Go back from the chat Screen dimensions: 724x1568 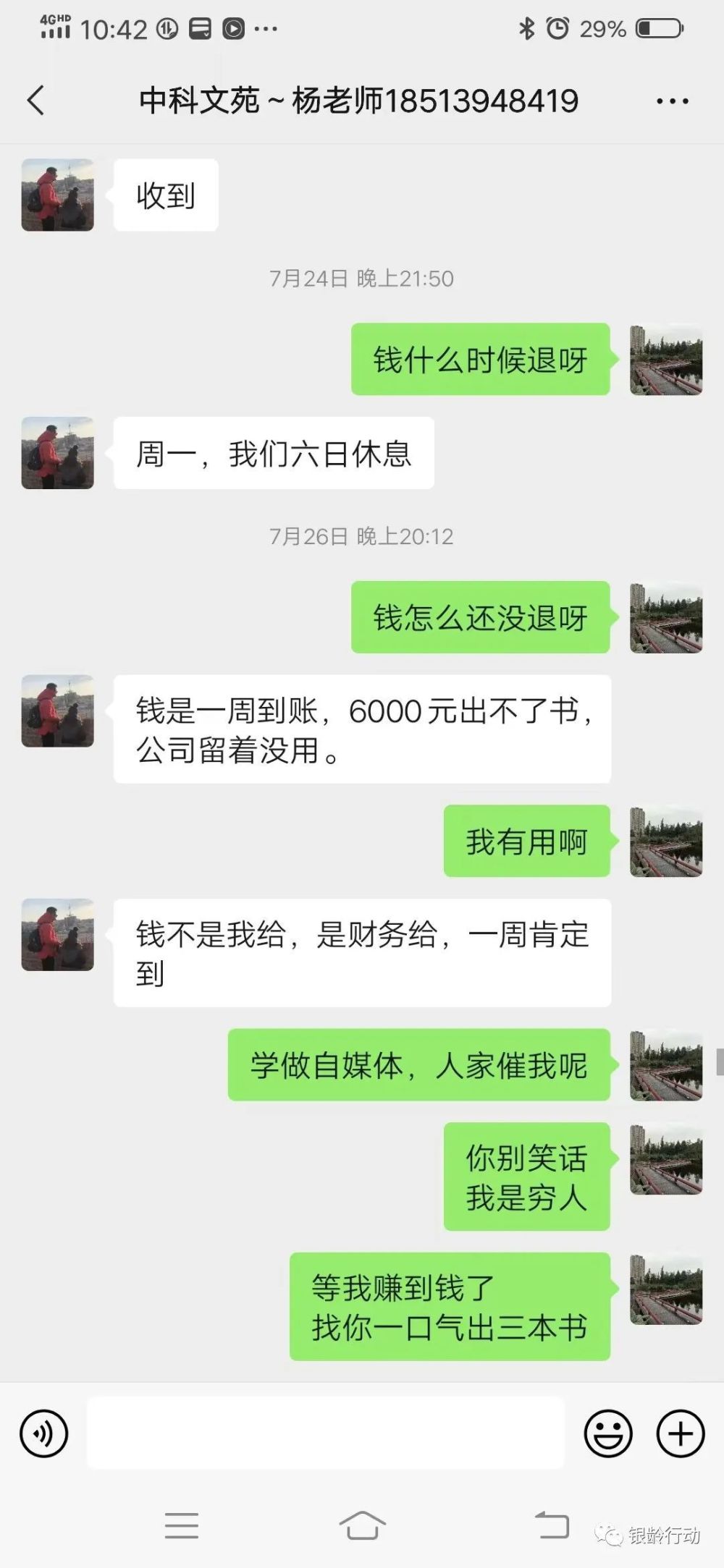(x=36, y=101)
